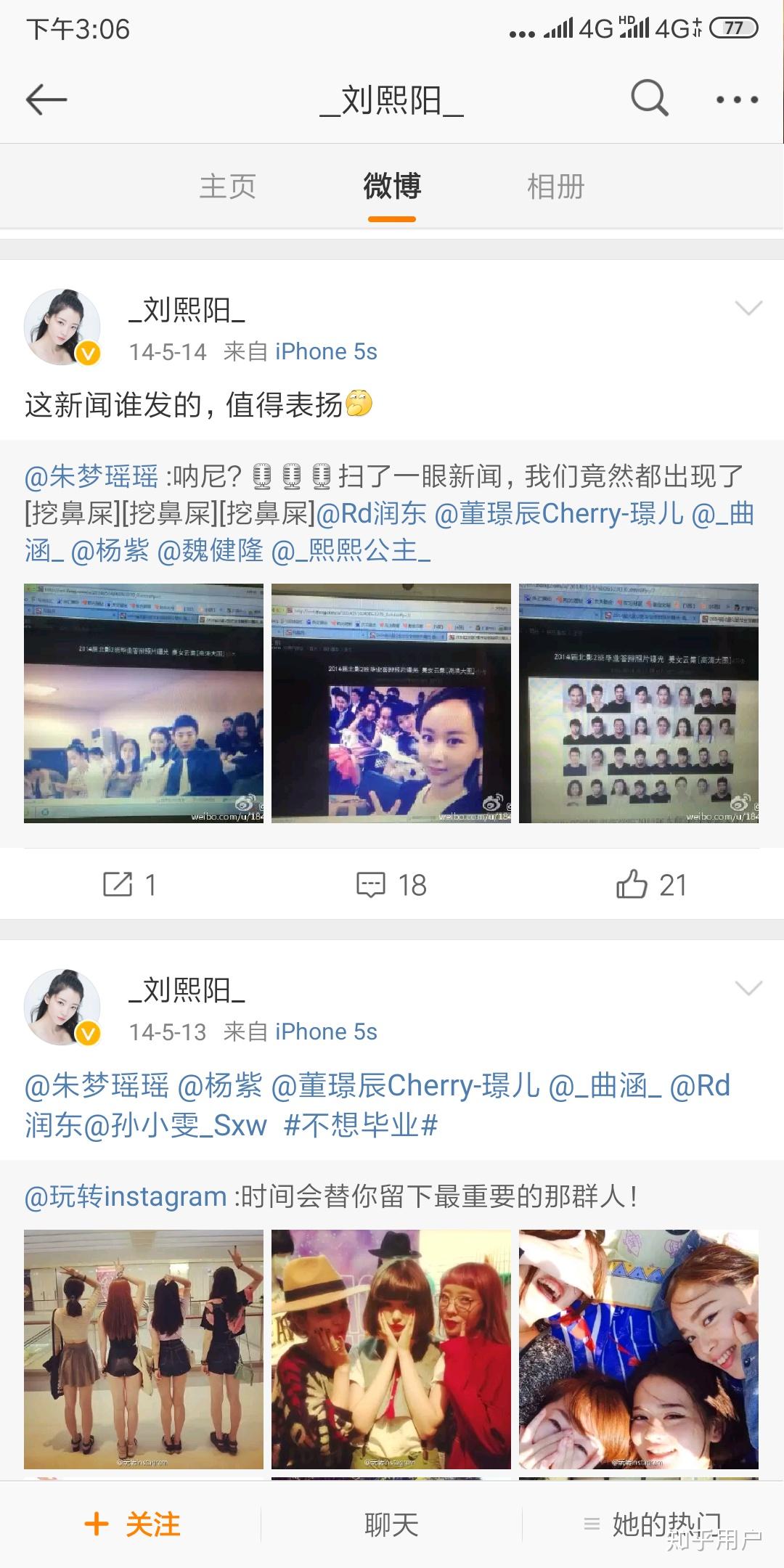Open the #不想毕业# hashtag
The image size is (784, 1568).
pyautogui.click(x=361, y=1125)
